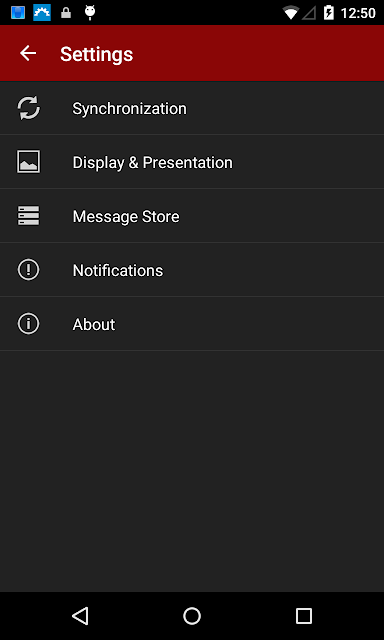Open Notifications settings
The width and height of the screenshot is (384, 640).
click(x=192, y=270)
